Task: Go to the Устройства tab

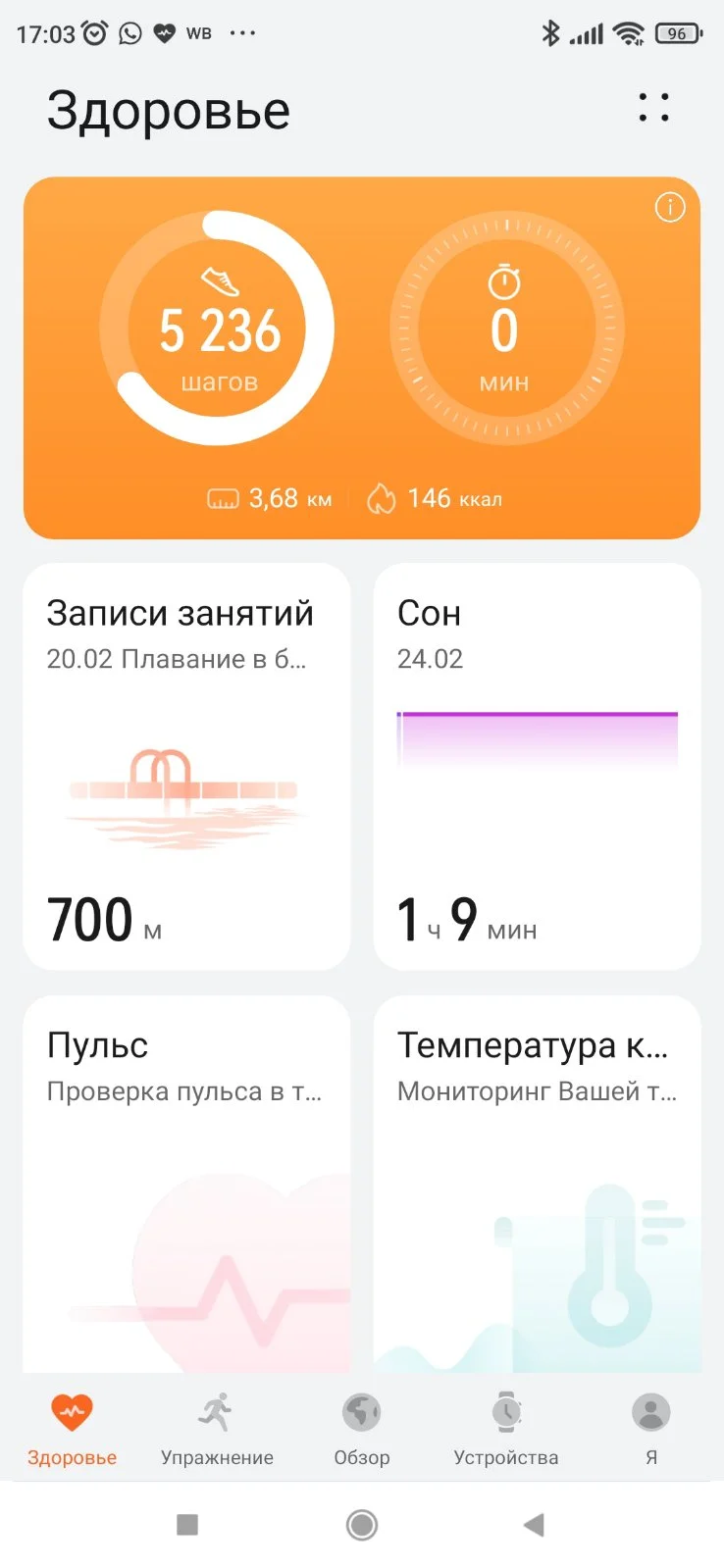Action: [506, 1428]
